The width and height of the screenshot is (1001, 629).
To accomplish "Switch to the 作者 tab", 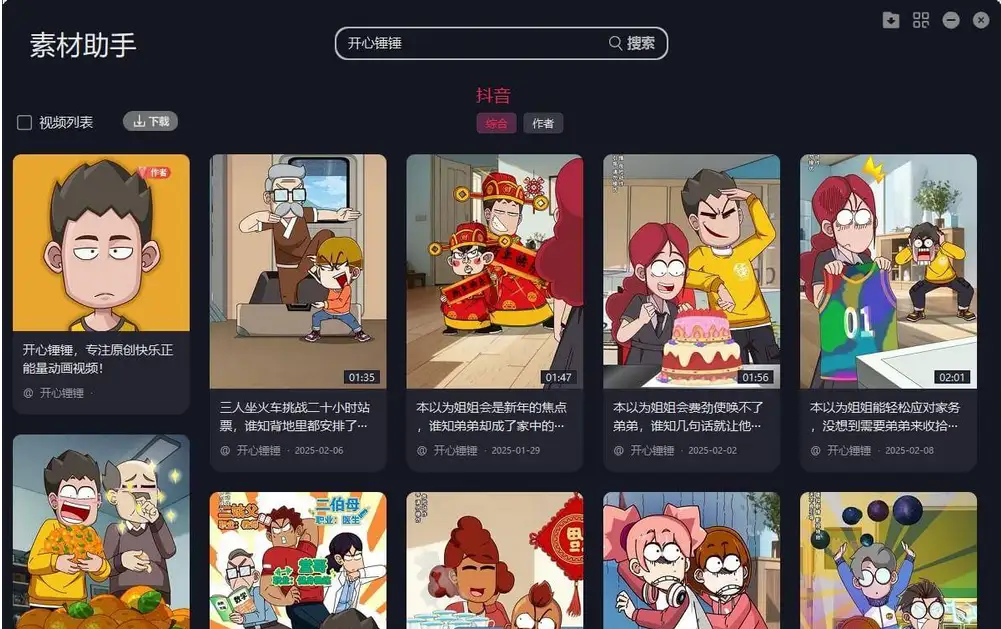I will coord(543,123).
